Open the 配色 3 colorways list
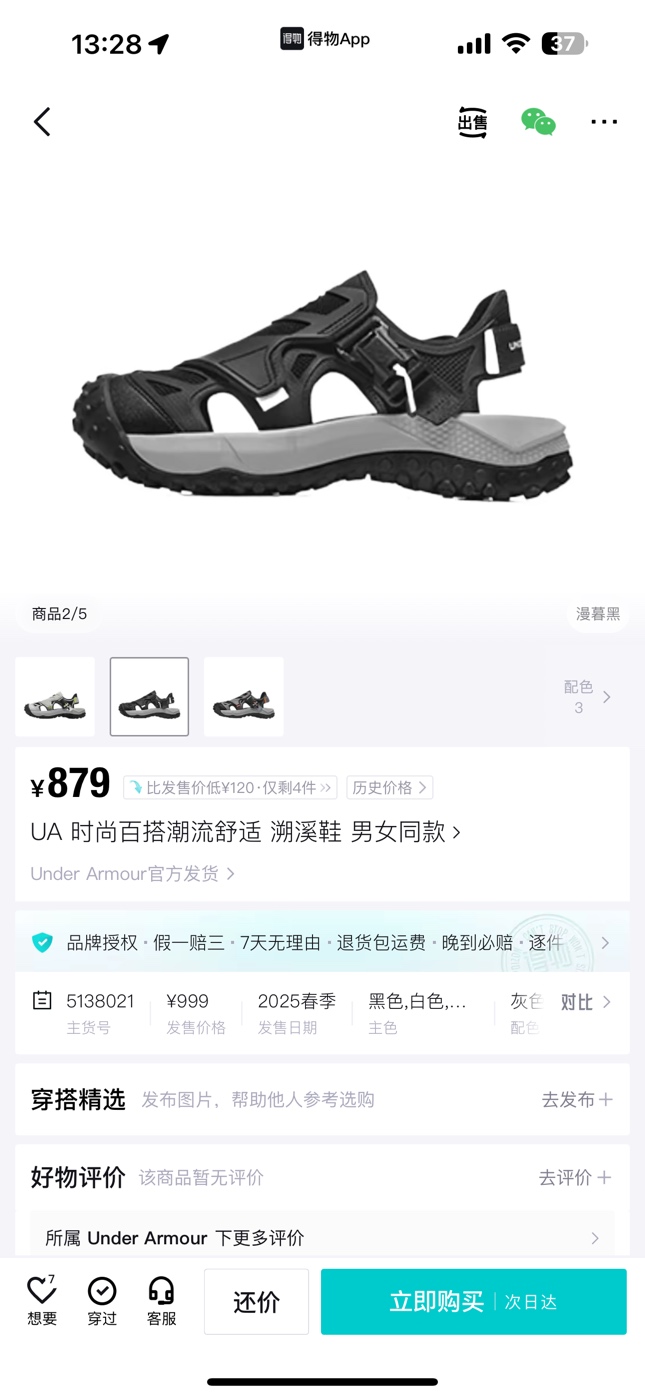This screenshot has width=645, height=1398. [x=587, y=697]
